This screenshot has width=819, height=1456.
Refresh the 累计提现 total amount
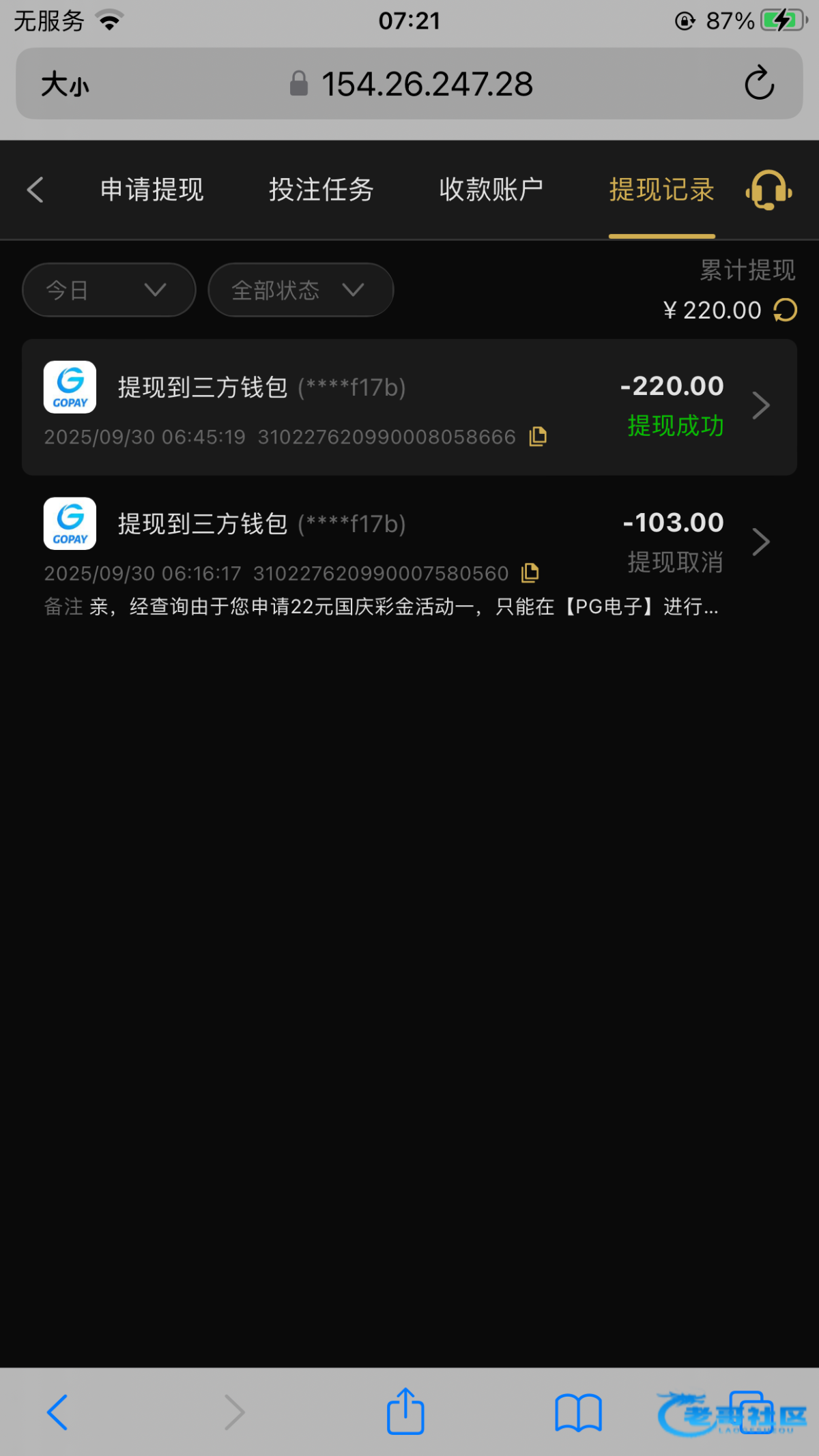coord(785,310)
